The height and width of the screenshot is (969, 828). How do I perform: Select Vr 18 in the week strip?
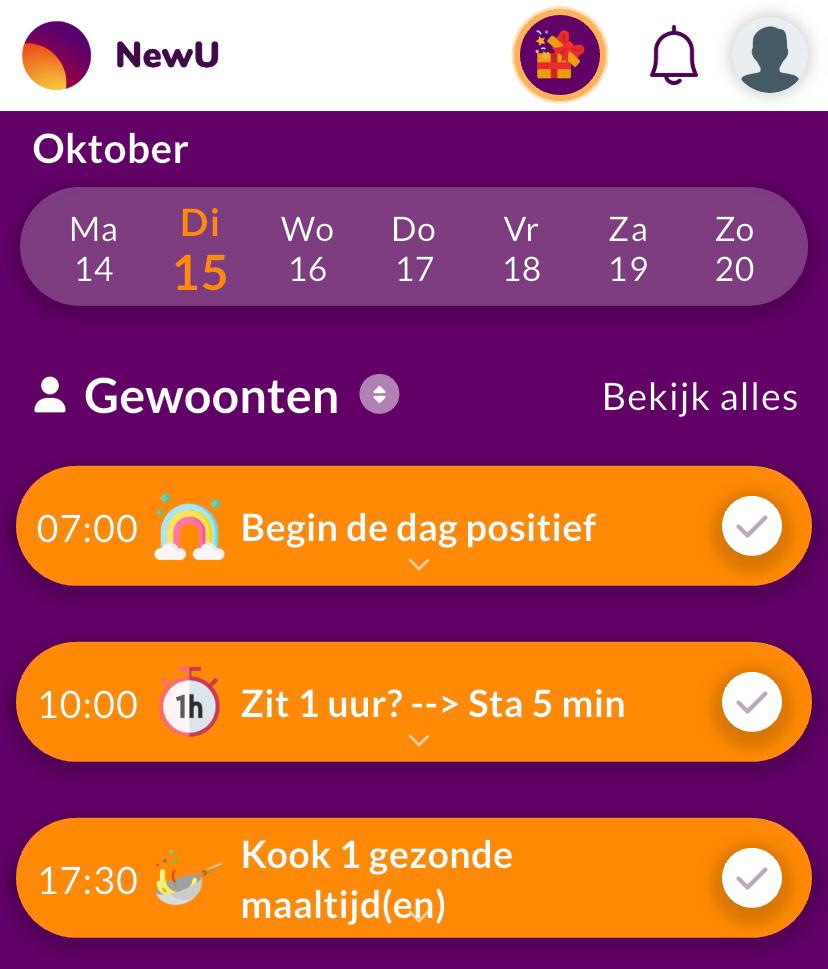521,249
